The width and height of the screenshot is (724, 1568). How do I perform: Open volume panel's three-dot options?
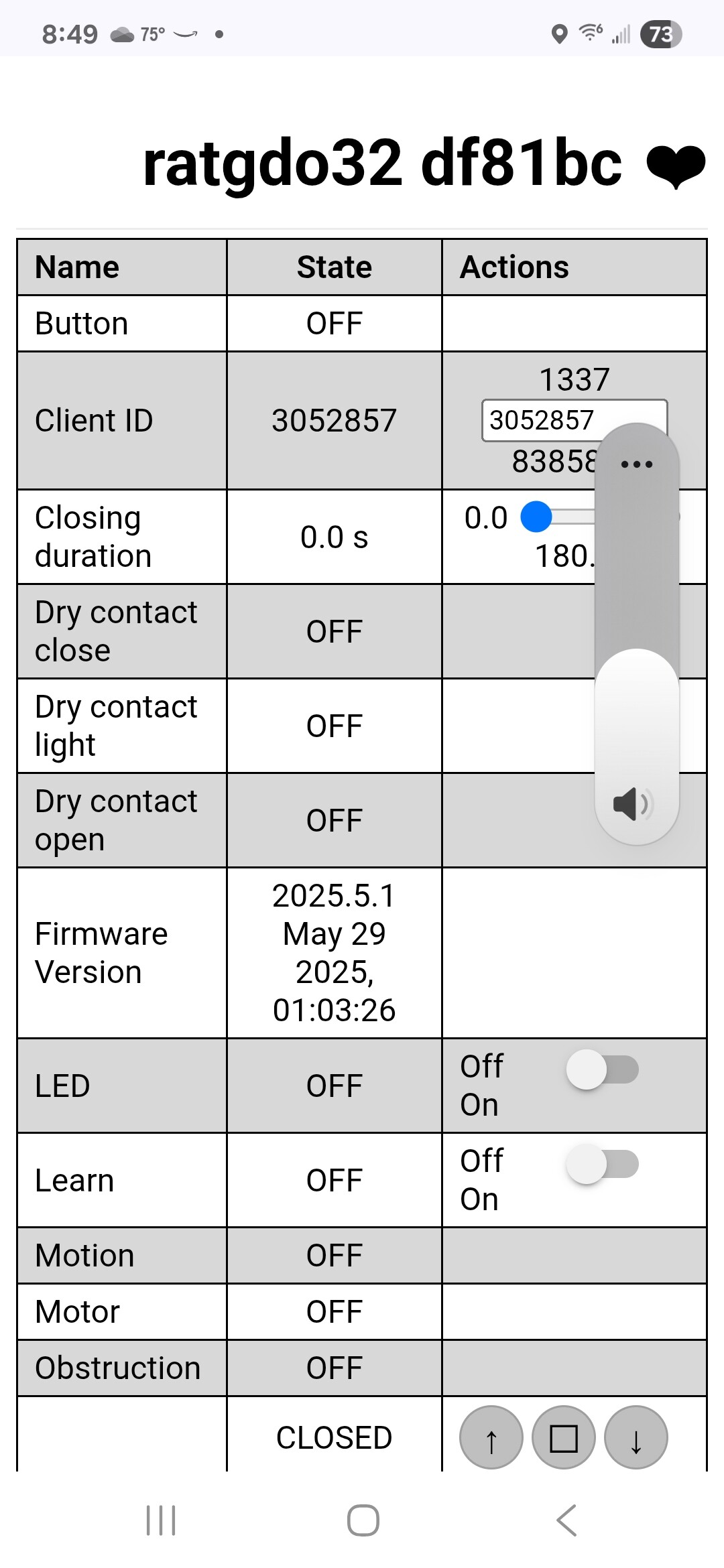pos(637,464)
